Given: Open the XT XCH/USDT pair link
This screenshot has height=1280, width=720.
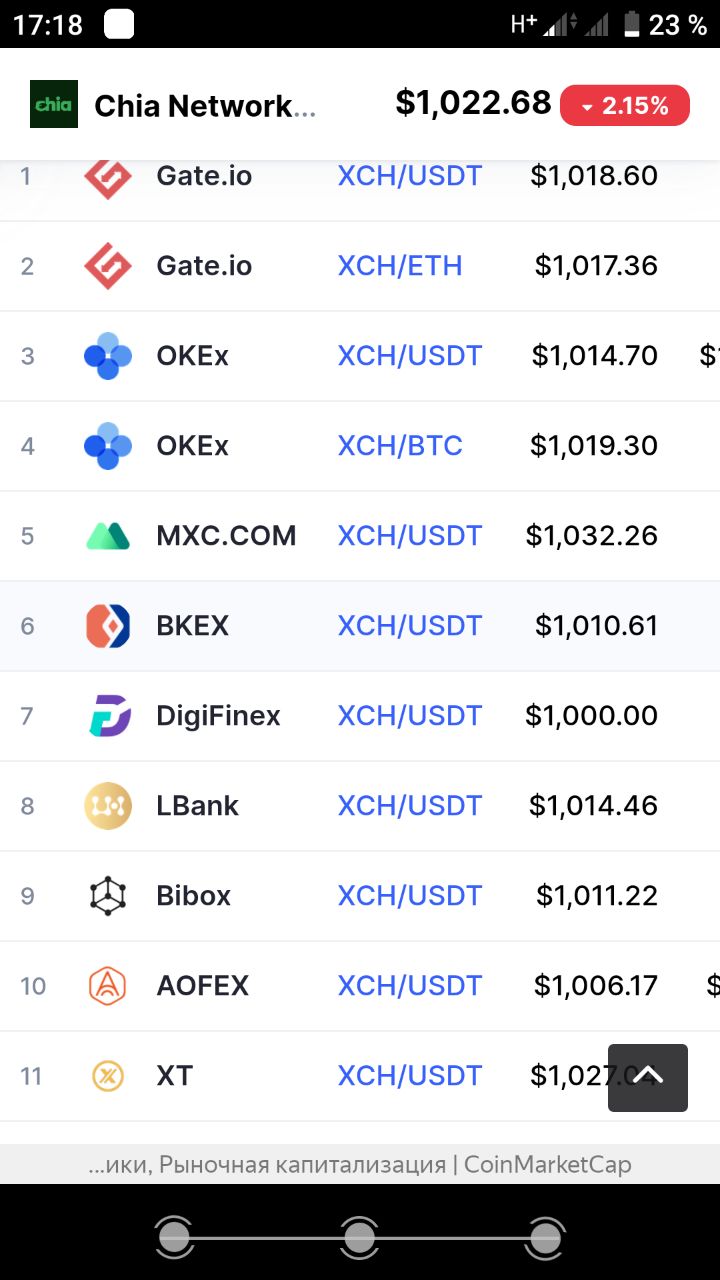Looking at the screenshot, I should (409, 1076).
